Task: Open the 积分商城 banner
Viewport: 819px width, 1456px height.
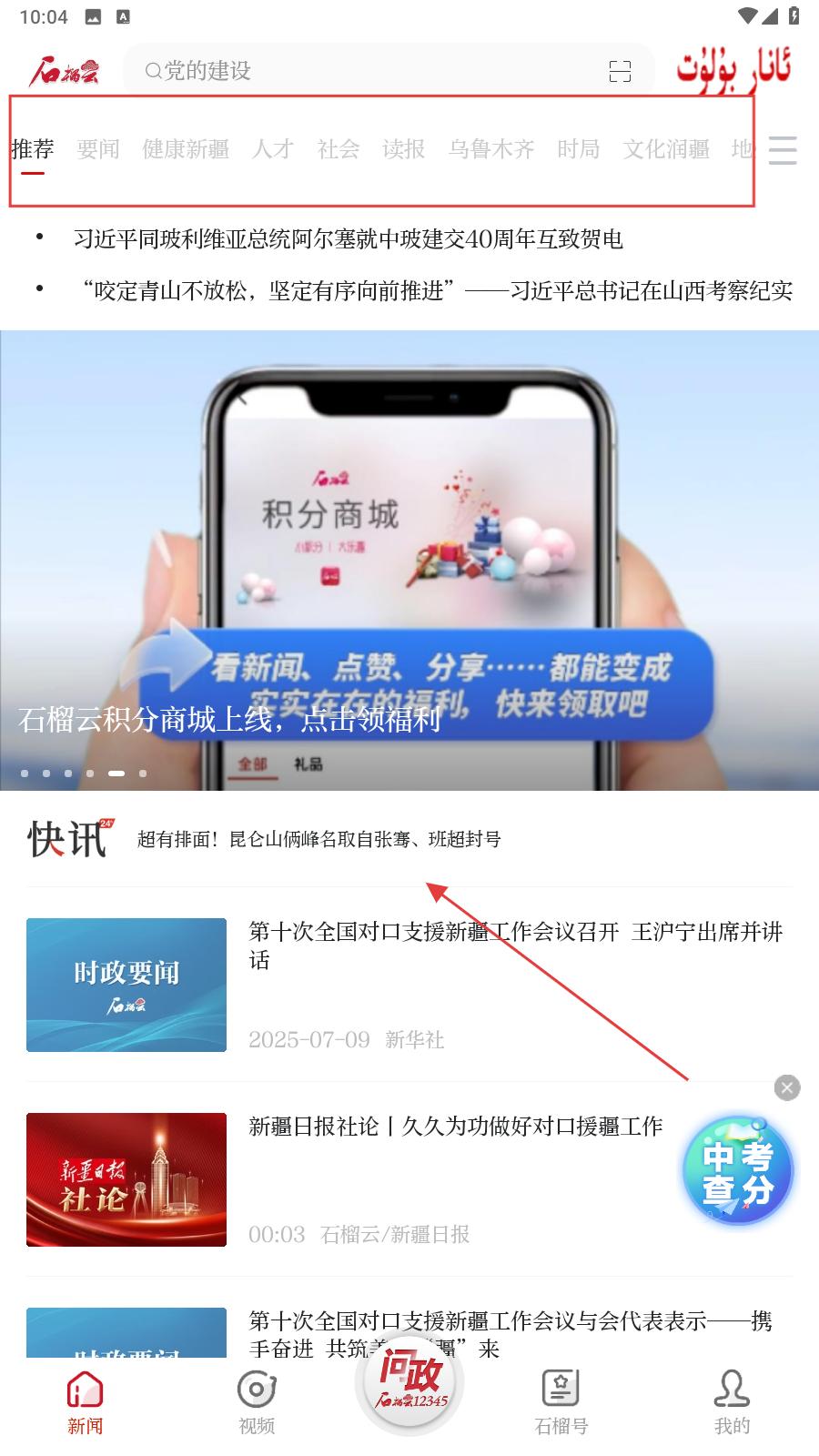Action: point(409,560)
